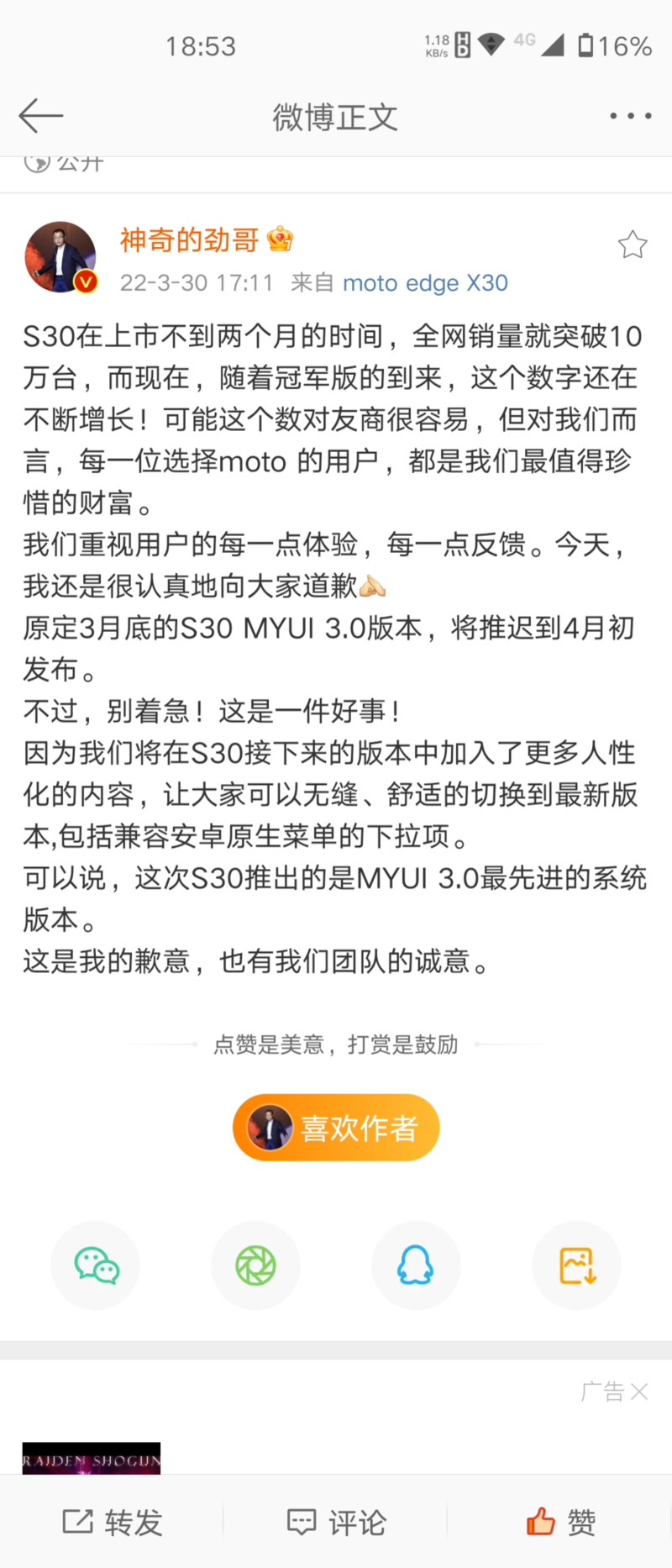Repost with the 转发 button
The height and width of the screenshot is (1568, 672).
[113, 1522]
